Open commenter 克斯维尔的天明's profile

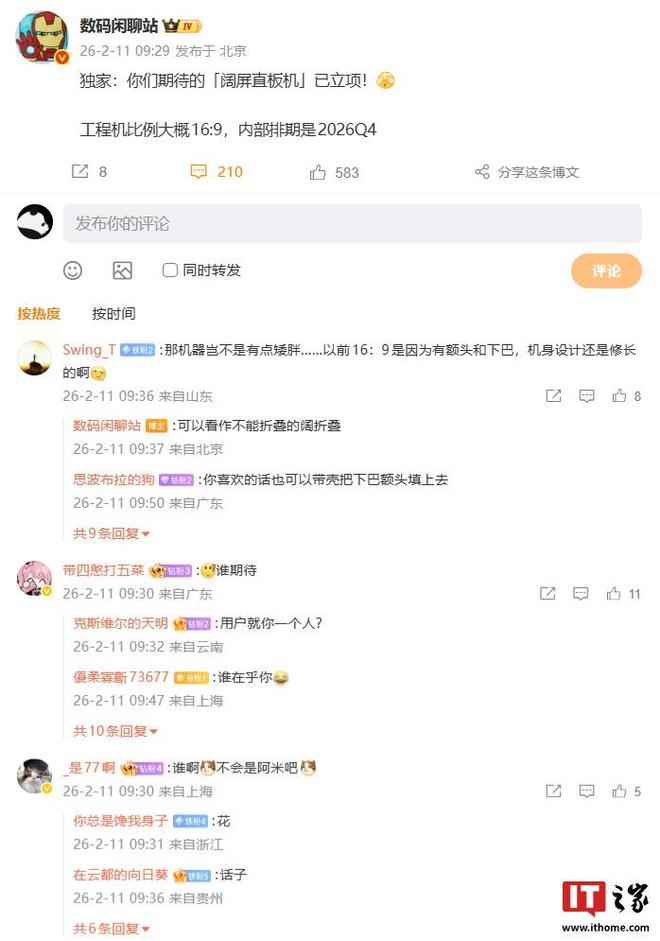pyautogui.click(x=120, y=623)
